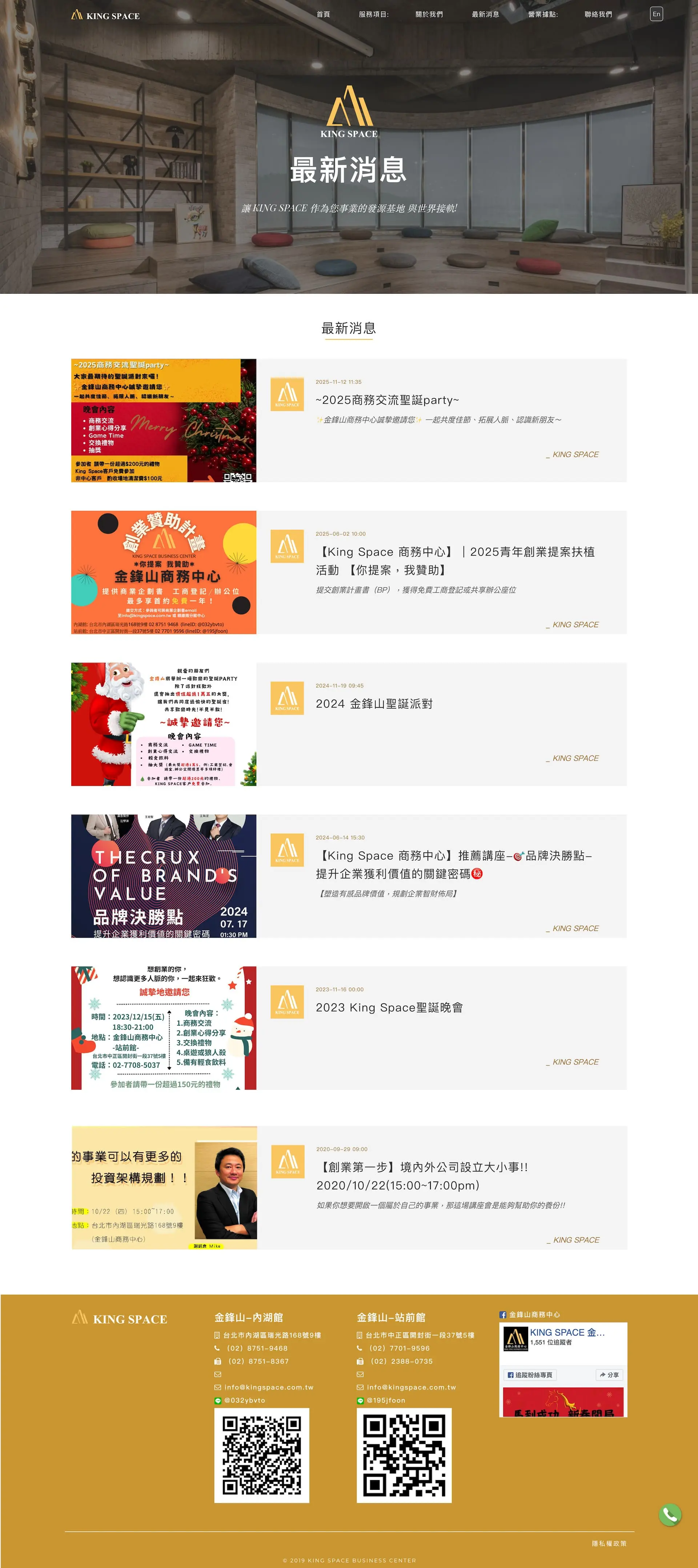Tap the floating phone call button
Screen dimensions: 698x1568
669,1515
